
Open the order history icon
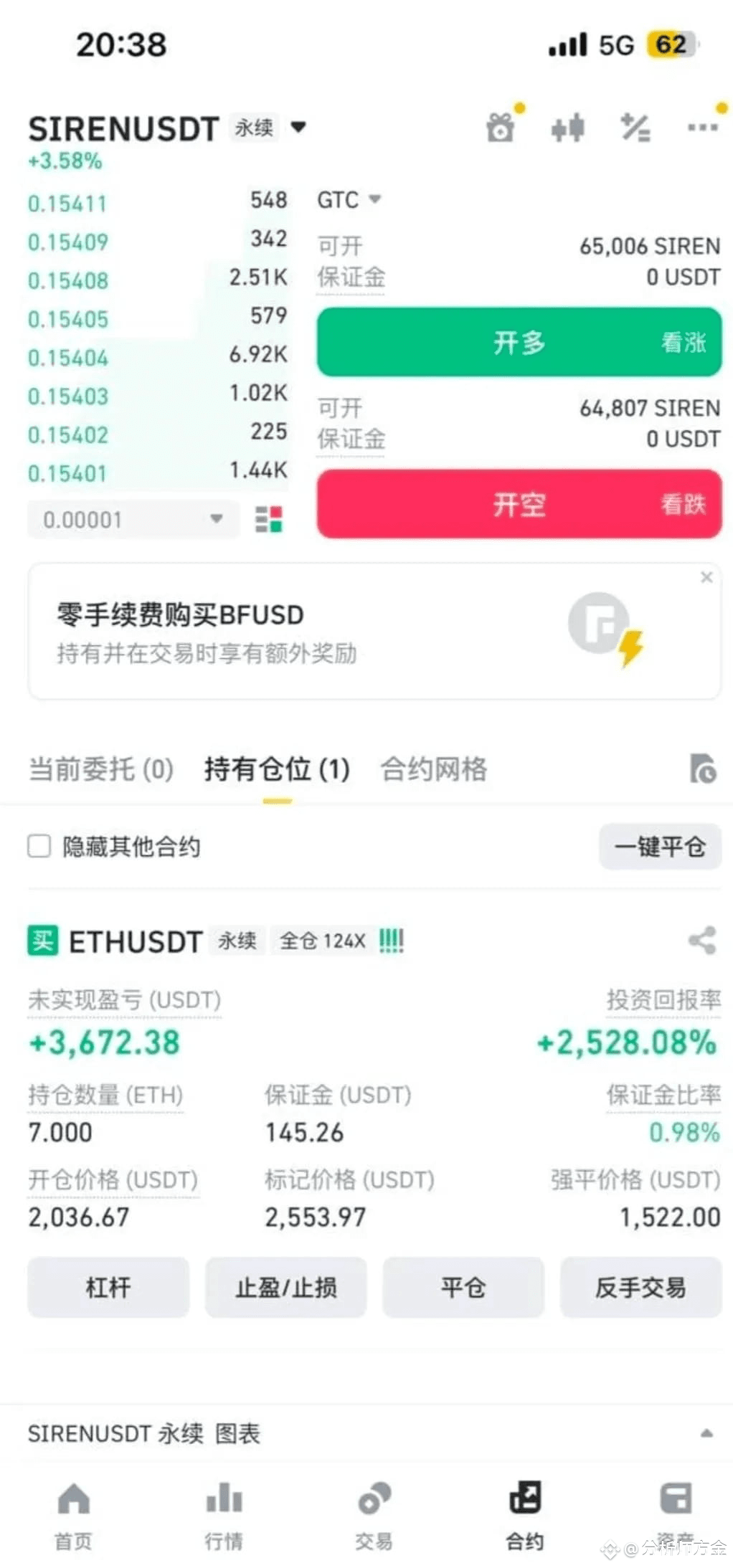point(702,769)
